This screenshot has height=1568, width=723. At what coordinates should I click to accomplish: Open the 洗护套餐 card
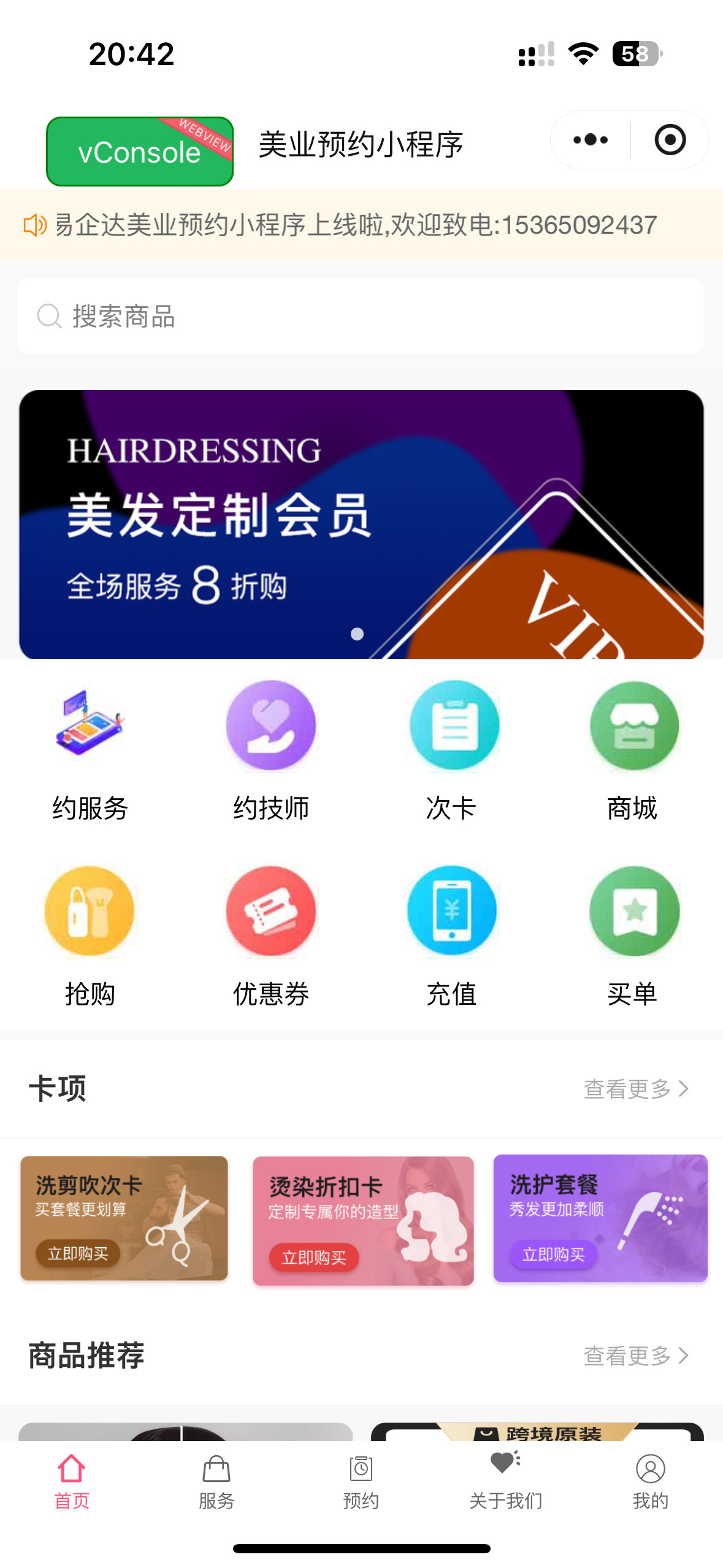tap(600, 1218)
